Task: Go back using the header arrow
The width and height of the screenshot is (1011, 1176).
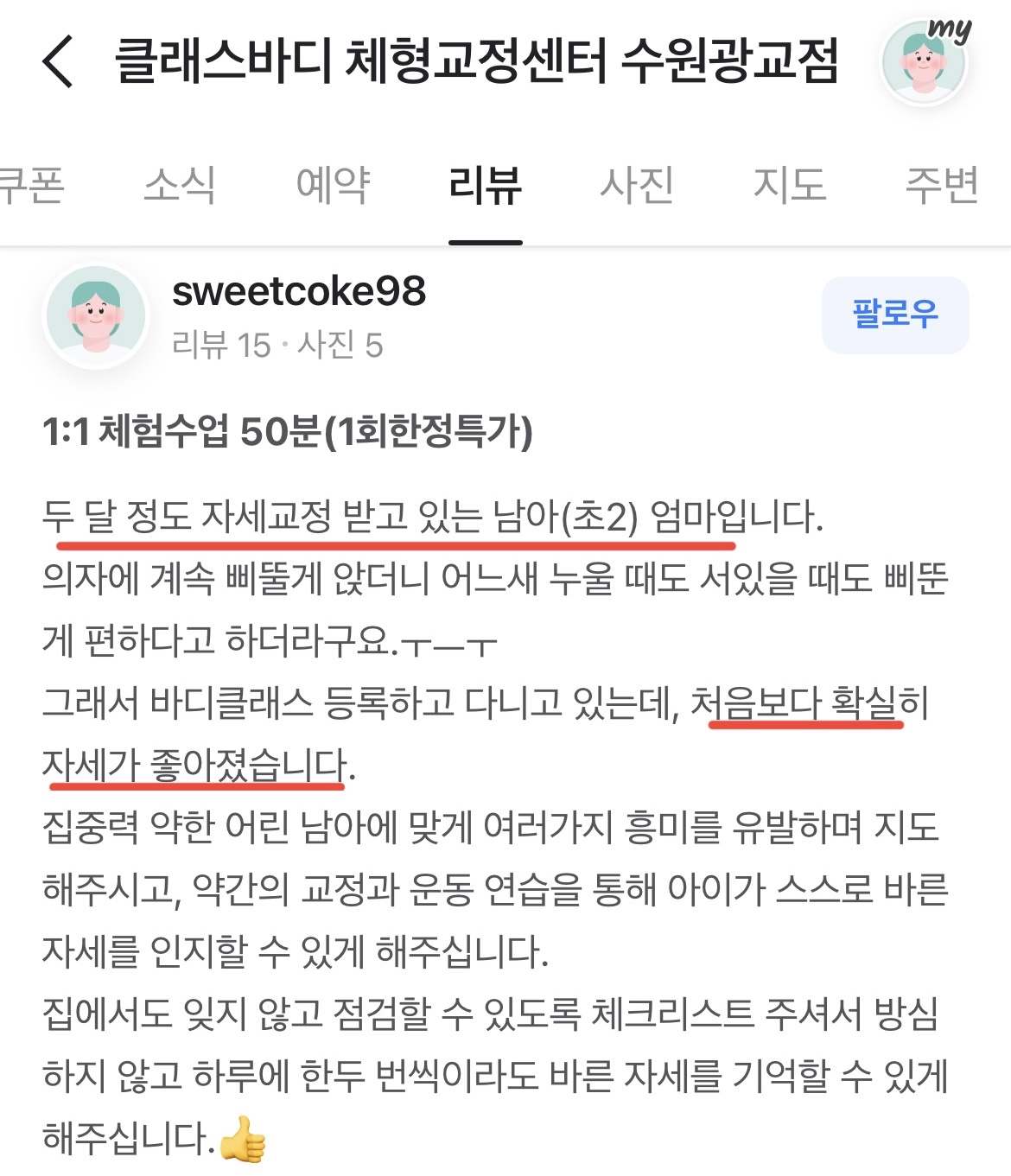Action: (x=58, y=61)
